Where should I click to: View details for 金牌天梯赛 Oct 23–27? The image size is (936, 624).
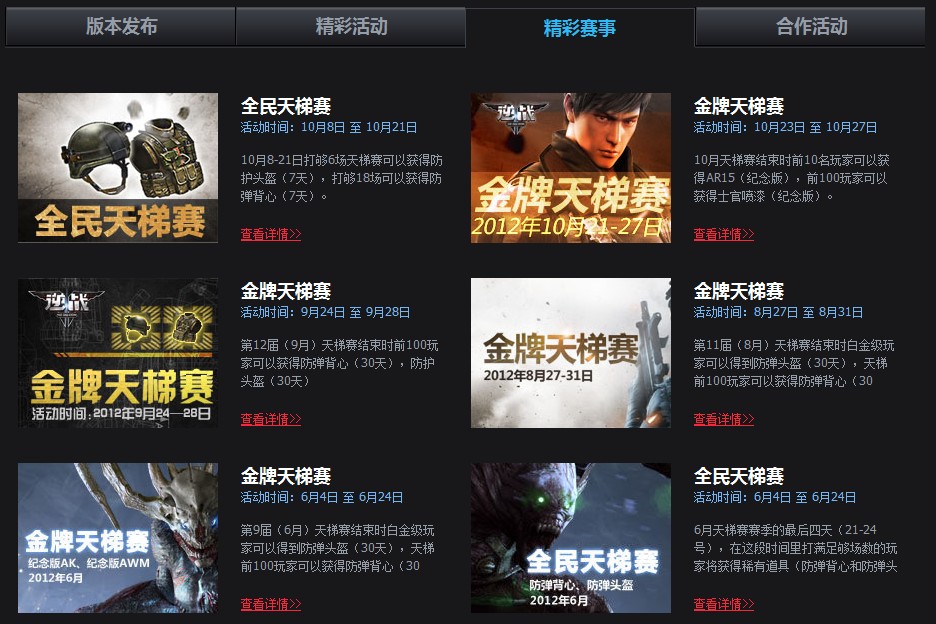pos(723,235)
